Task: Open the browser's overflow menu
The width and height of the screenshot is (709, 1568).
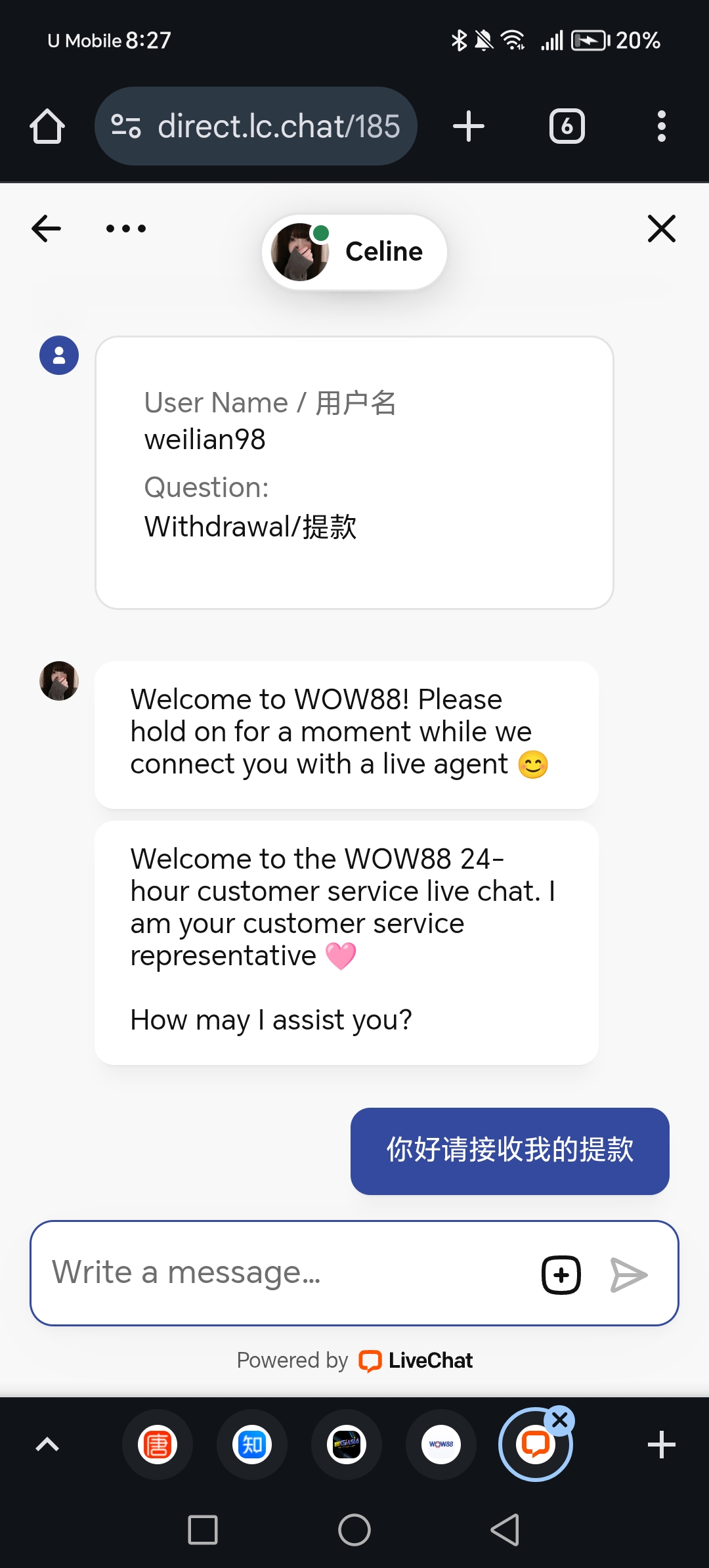Action: [x=661, y=126]
